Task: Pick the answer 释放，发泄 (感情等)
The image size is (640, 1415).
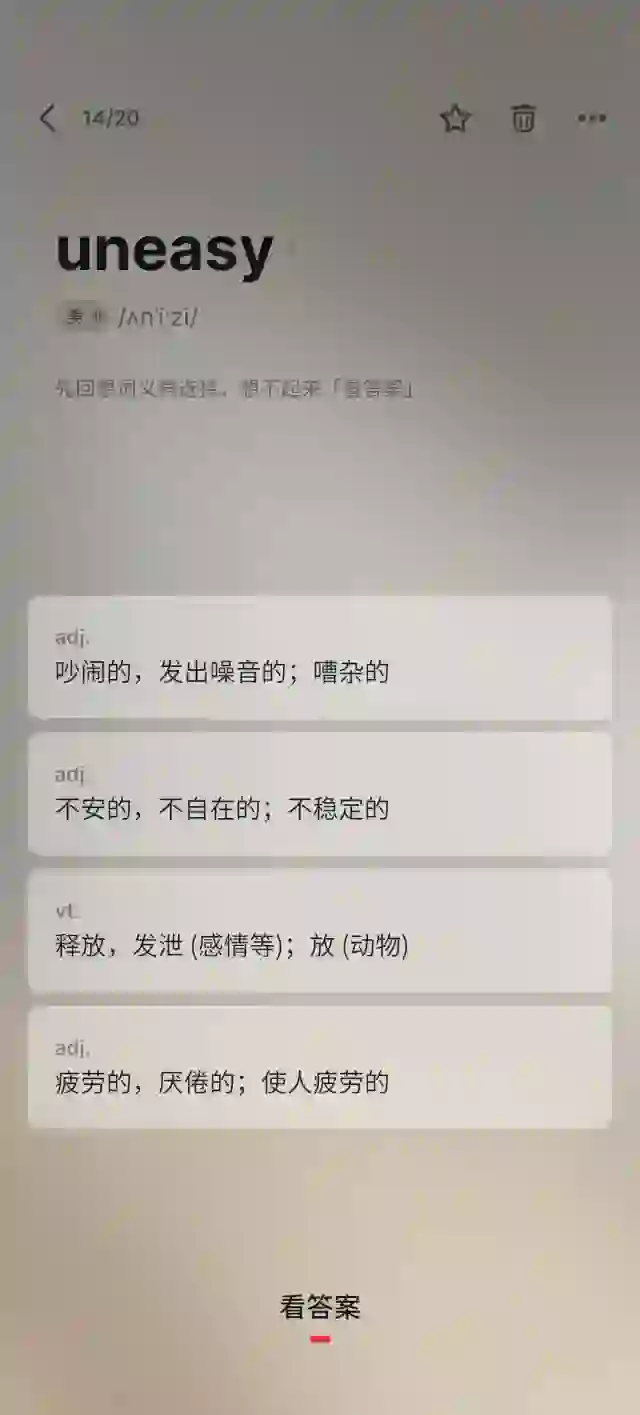Action: point(319,930)
